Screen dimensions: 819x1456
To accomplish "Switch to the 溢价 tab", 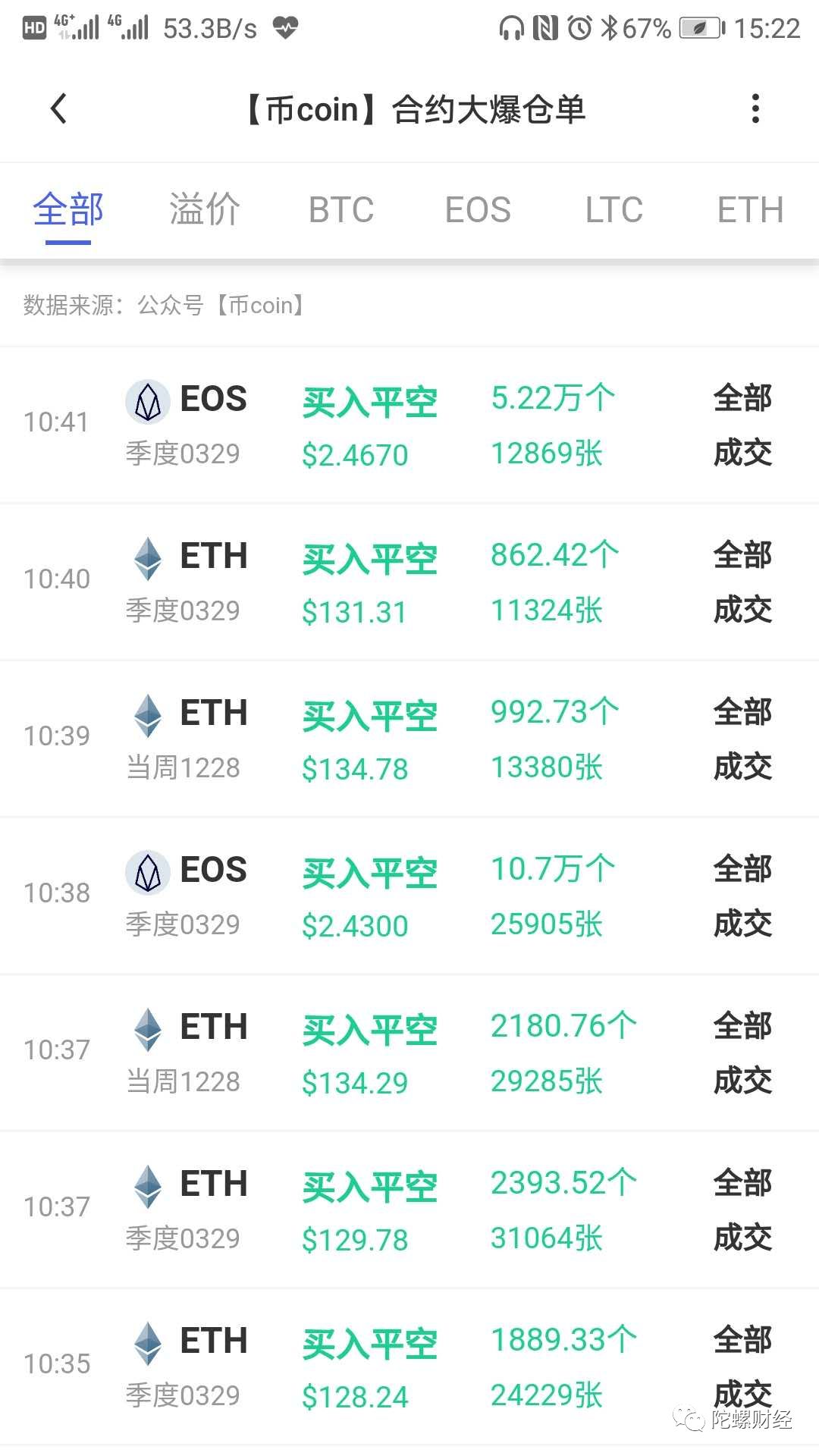I will [x=205, y=209].
